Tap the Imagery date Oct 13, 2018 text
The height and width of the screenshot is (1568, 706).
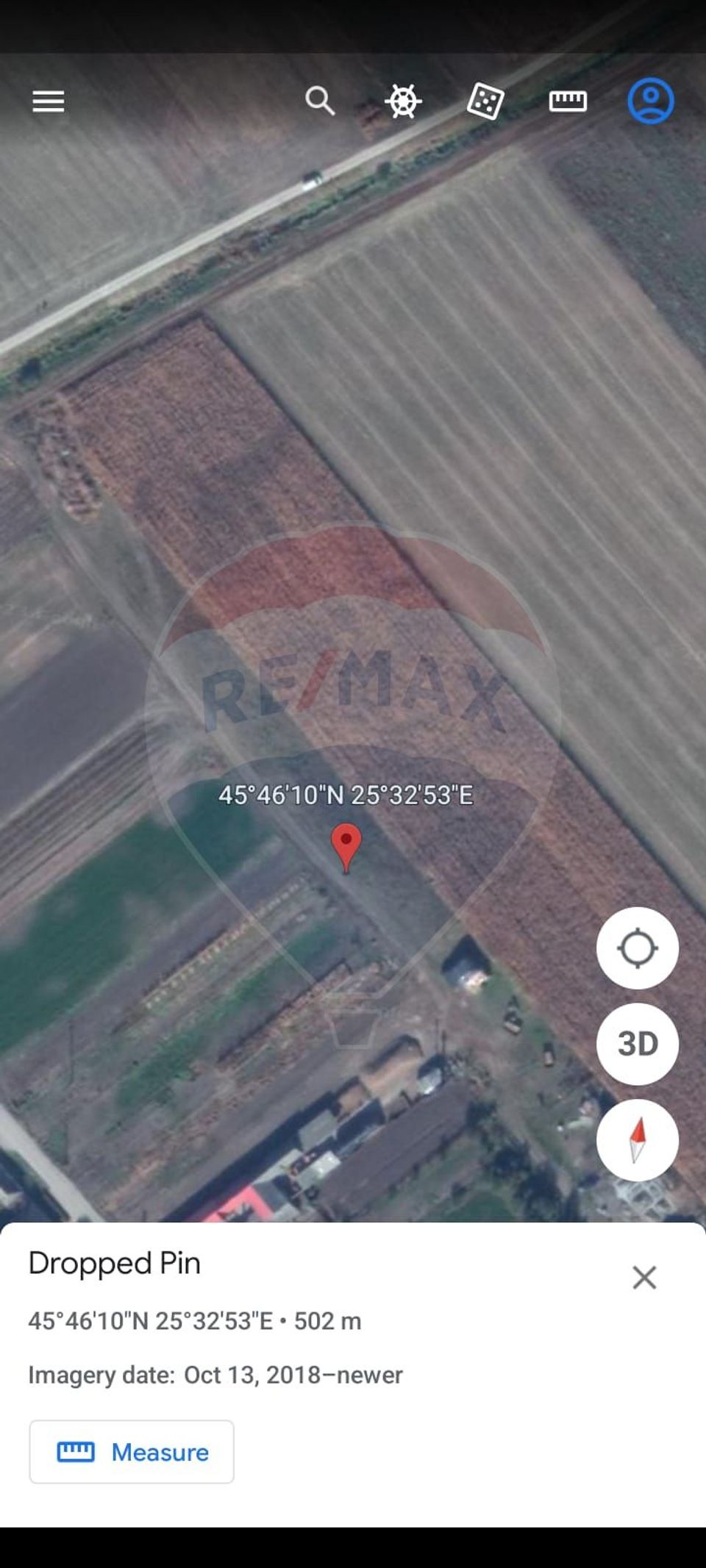click(x=294, y=1375)
